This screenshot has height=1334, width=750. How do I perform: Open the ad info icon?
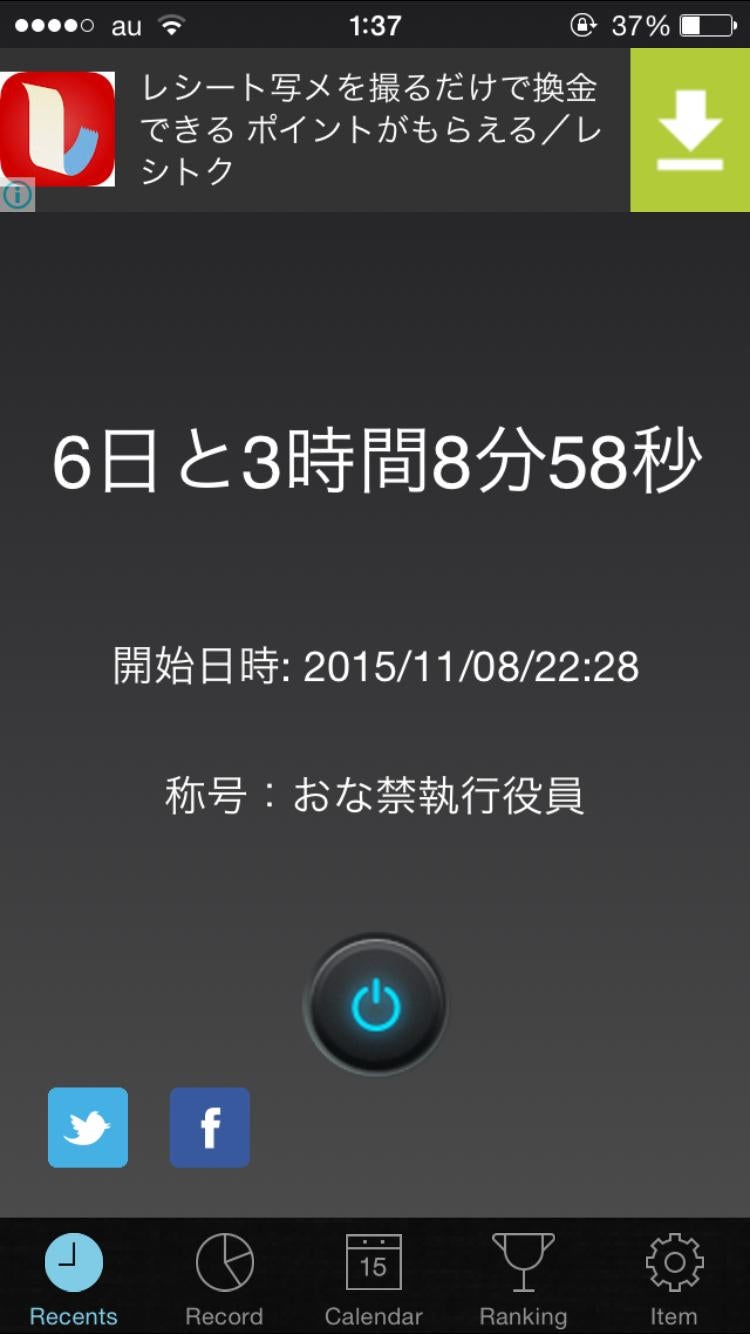[x=17, y=194]
